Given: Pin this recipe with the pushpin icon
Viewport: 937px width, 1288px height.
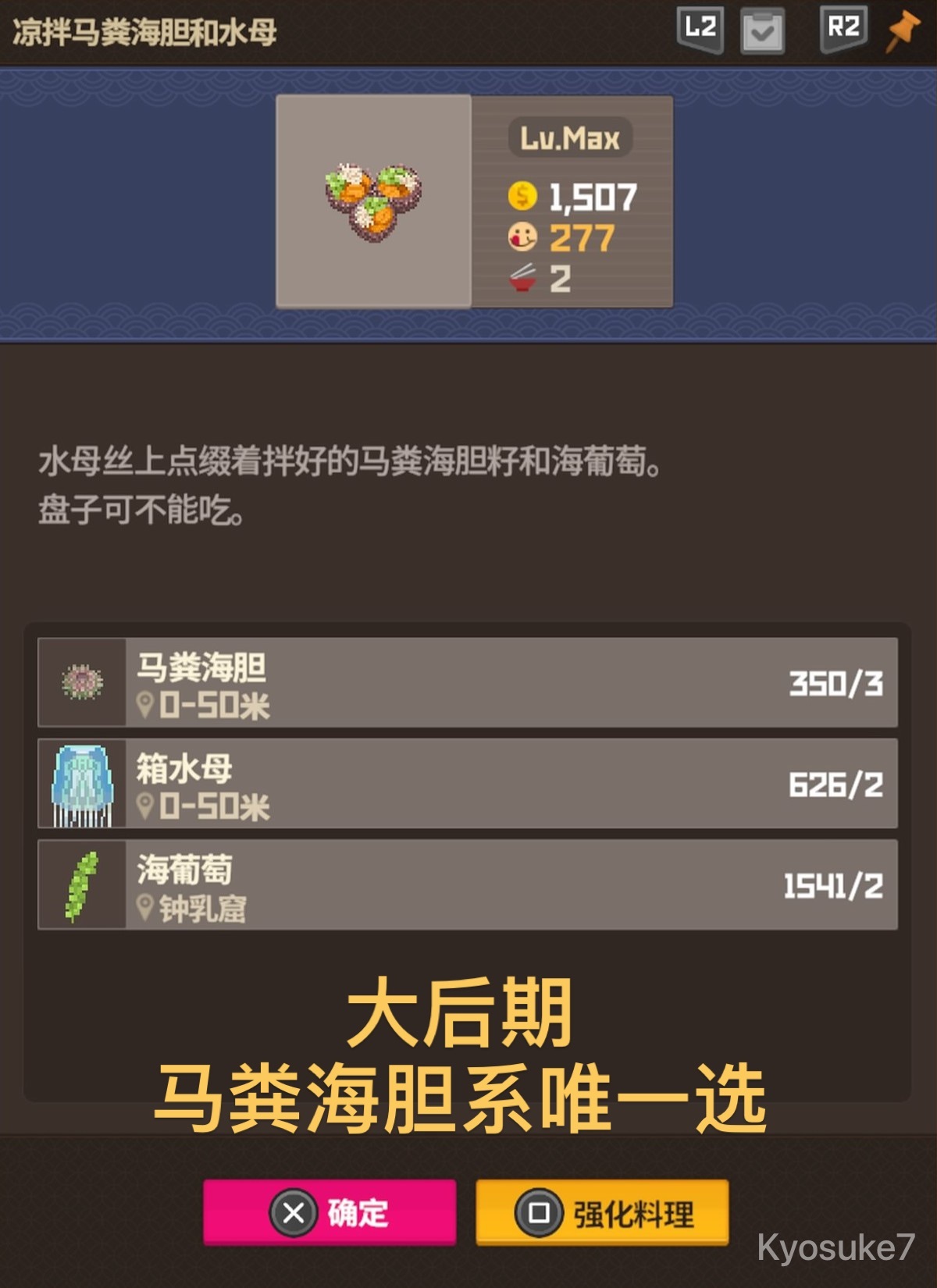Looking at the screenshot, I should click(903, 30).
